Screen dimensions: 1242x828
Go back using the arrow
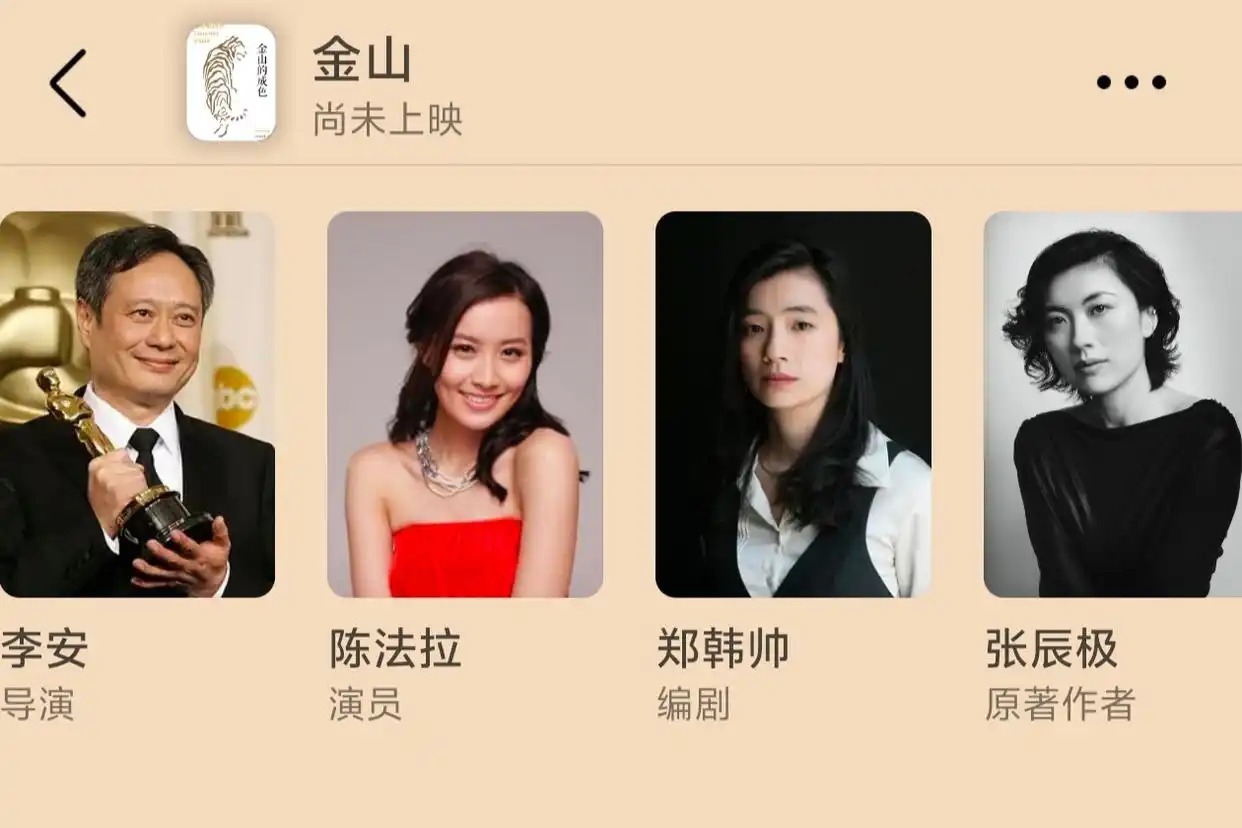click(68, 83)
